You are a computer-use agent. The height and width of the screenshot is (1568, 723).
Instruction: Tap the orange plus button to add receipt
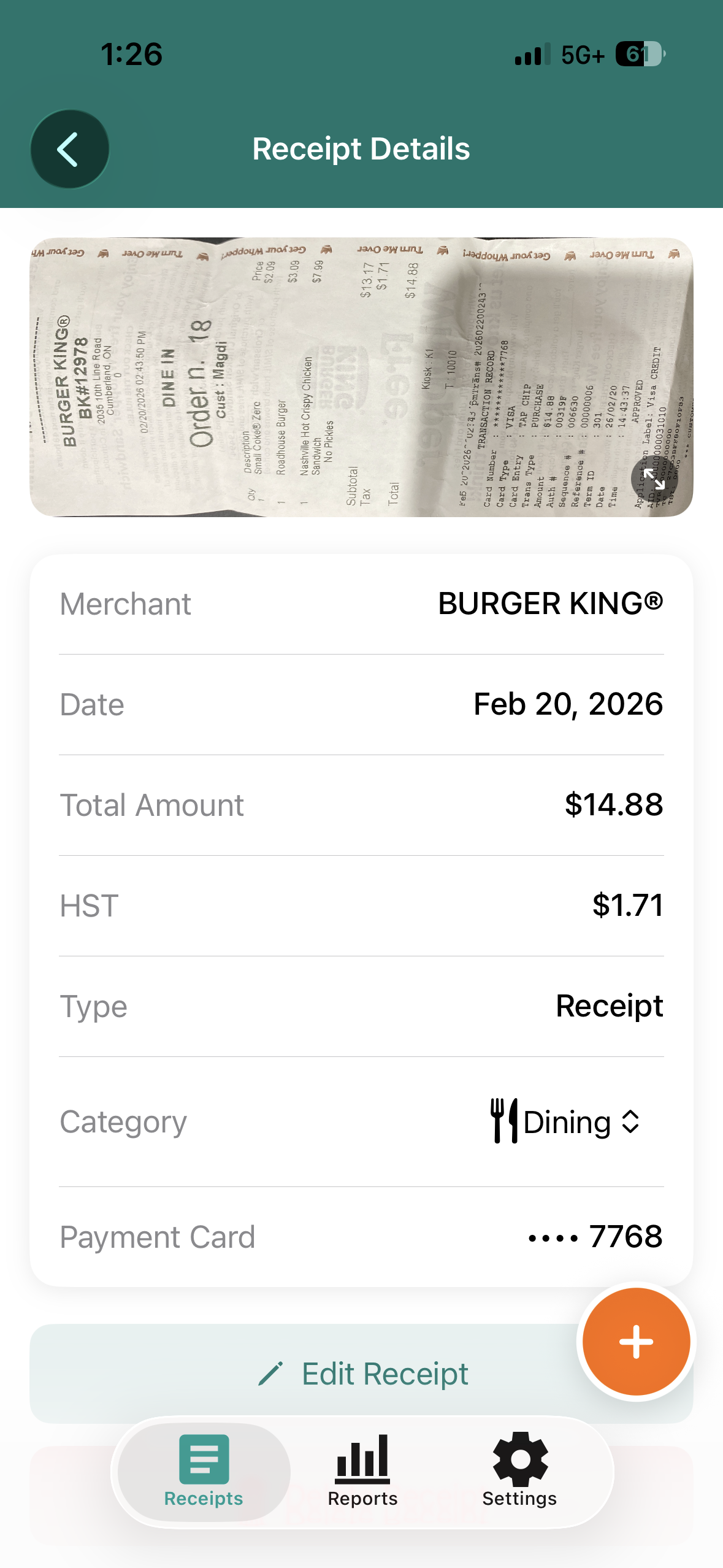click(x=637, y=1341)
